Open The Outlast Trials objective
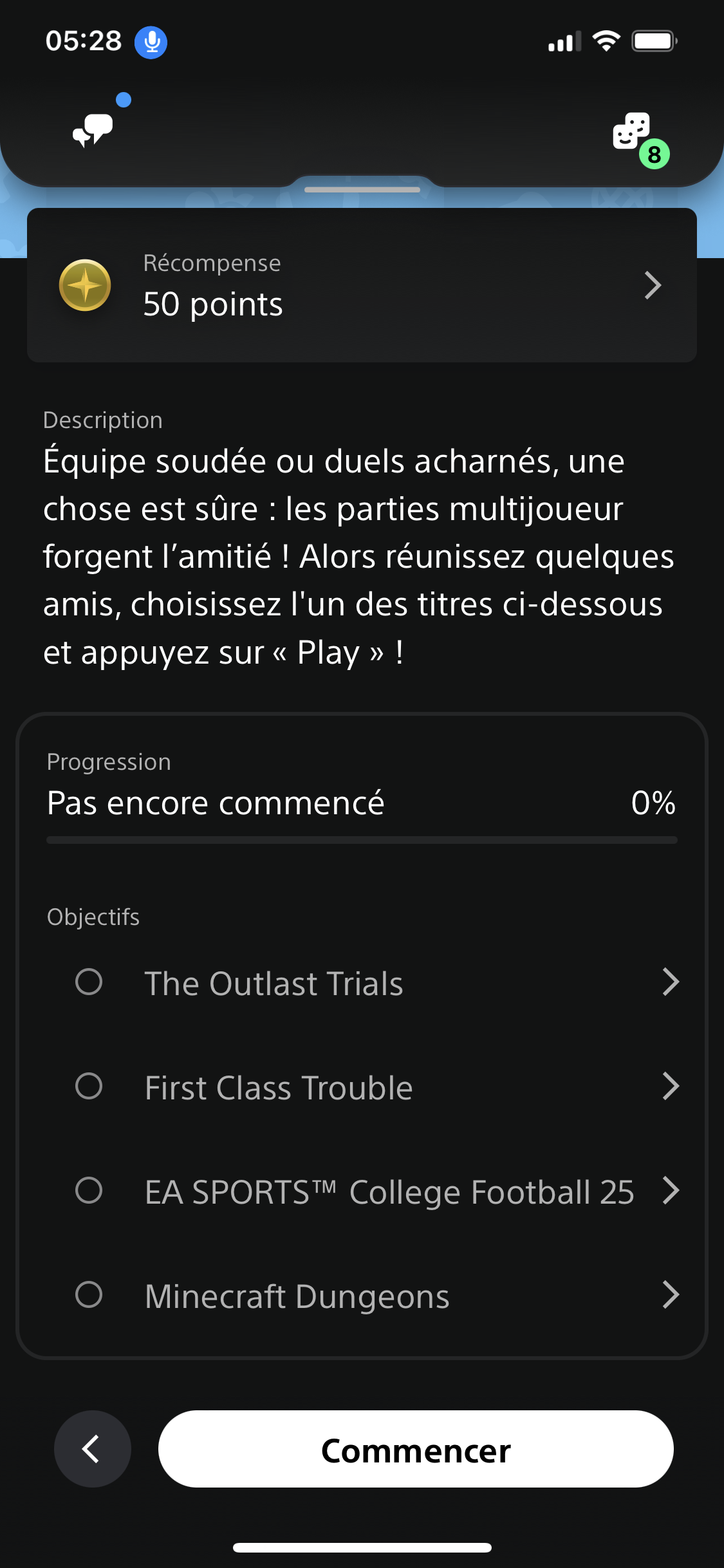Image resolution: width=724 pixels, height=1568 pixels. pos(376,983)
